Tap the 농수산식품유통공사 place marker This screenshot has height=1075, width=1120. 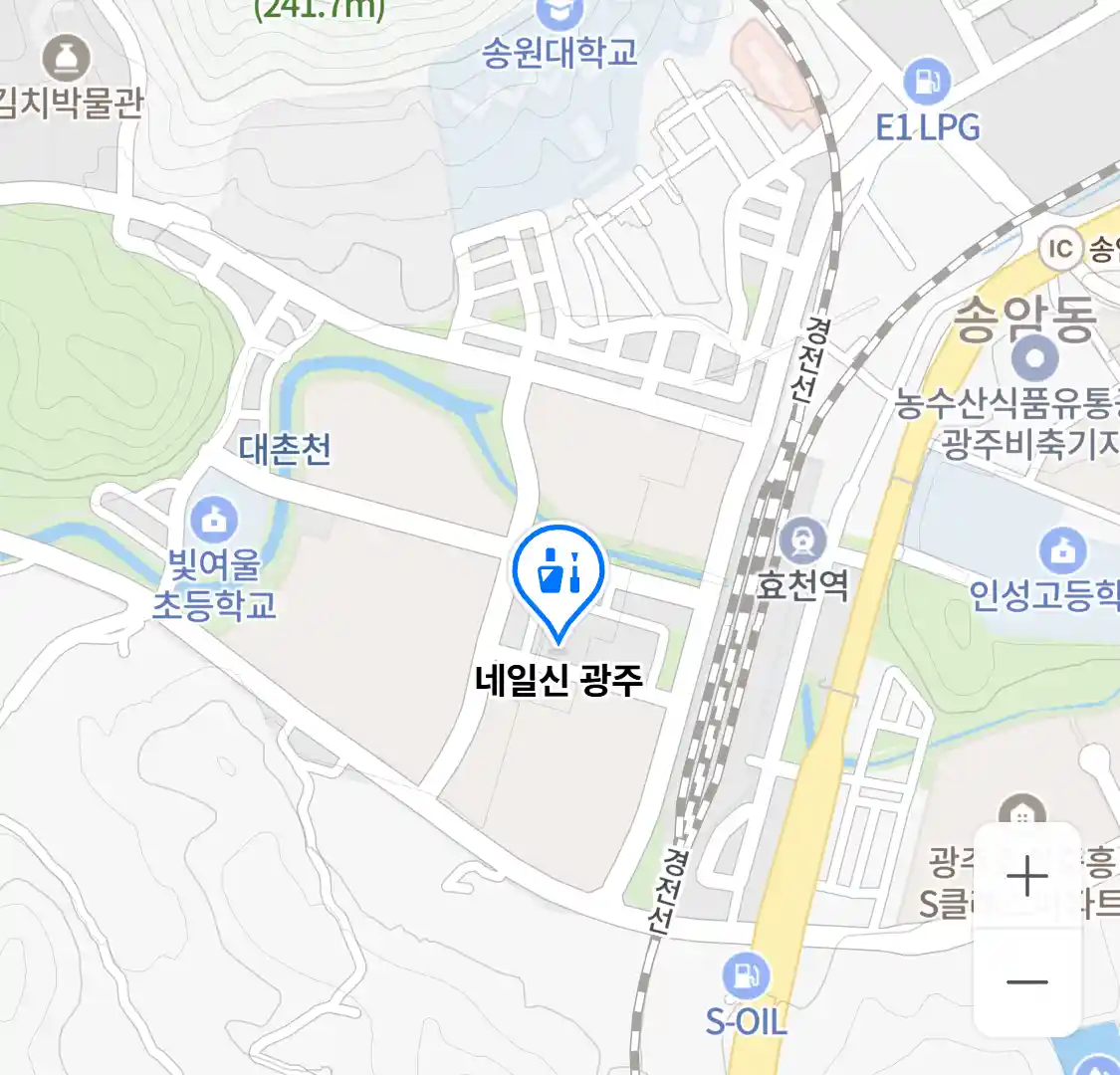1035,358
